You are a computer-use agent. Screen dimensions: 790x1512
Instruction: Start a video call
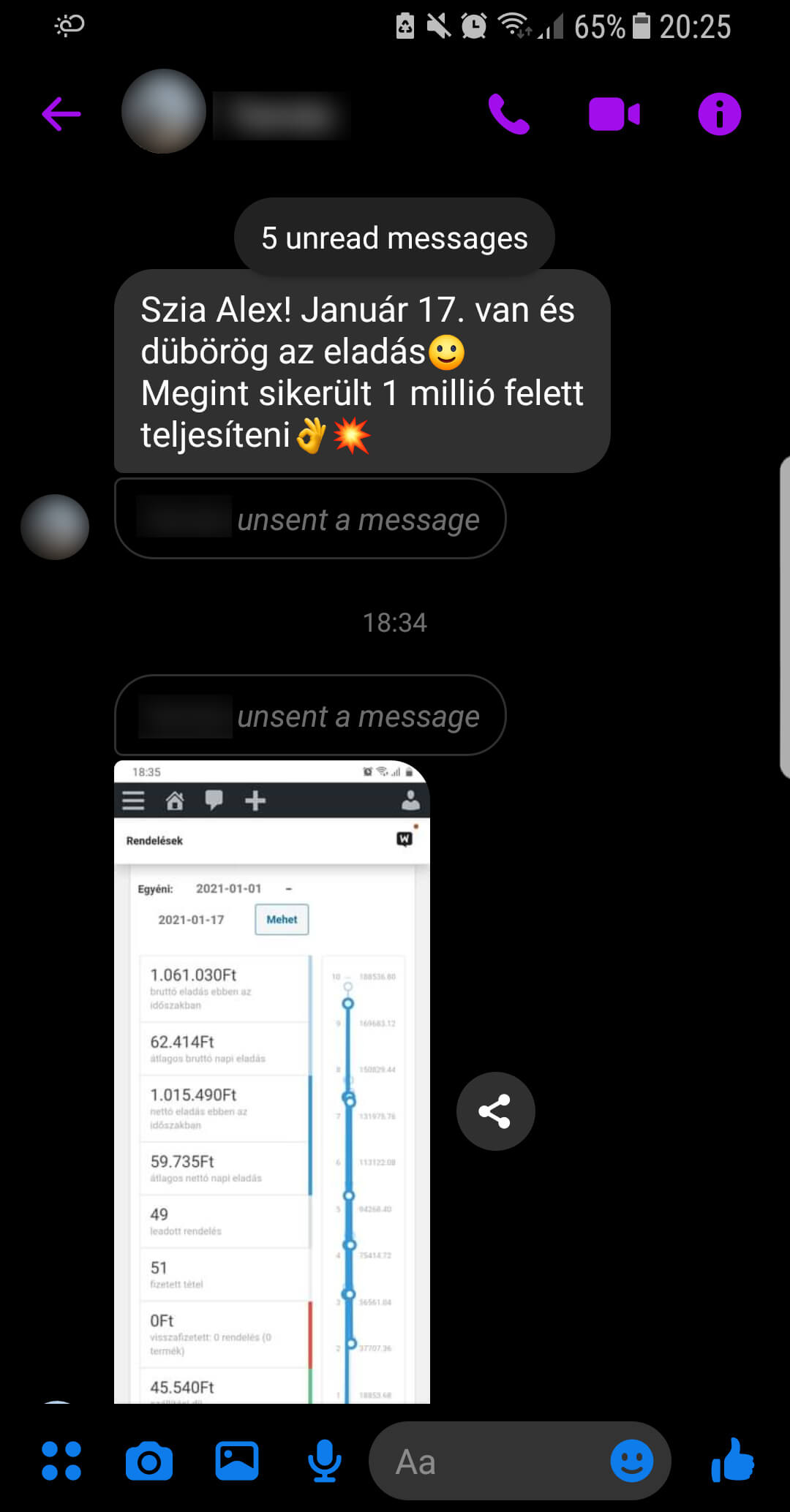click(x=614, y=114)
